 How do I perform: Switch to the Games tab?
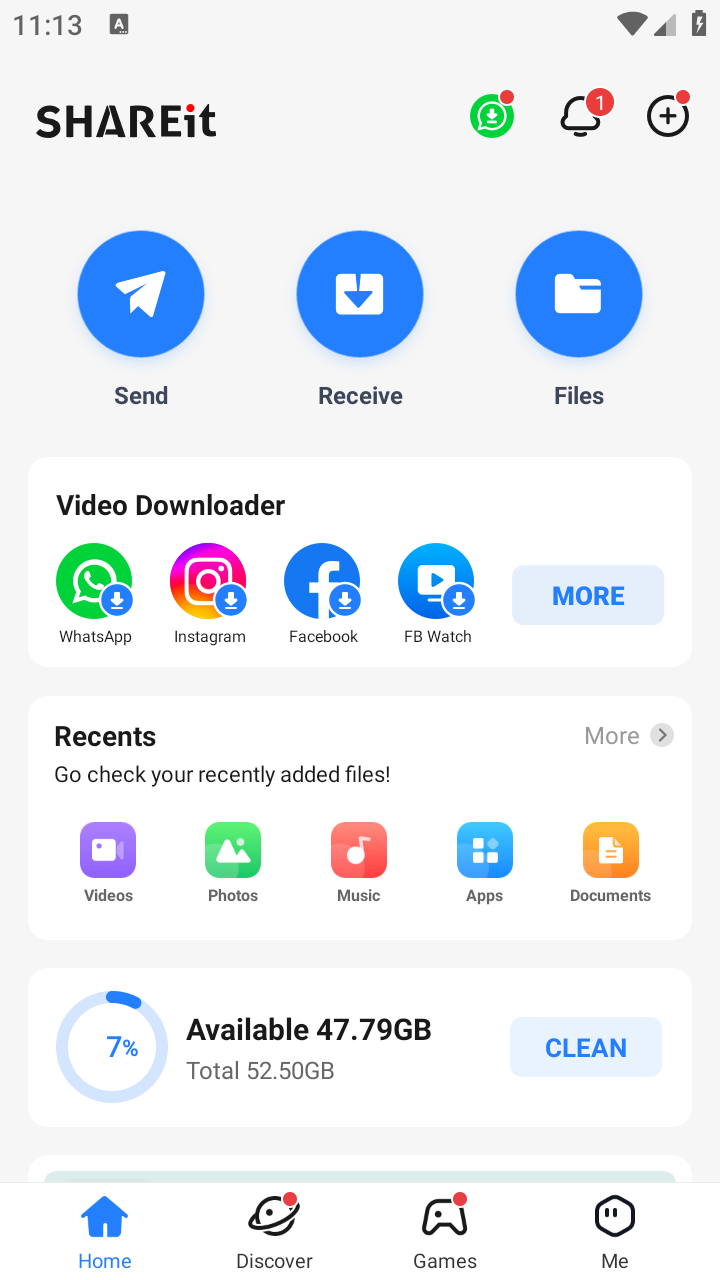tap(445, 1228)
